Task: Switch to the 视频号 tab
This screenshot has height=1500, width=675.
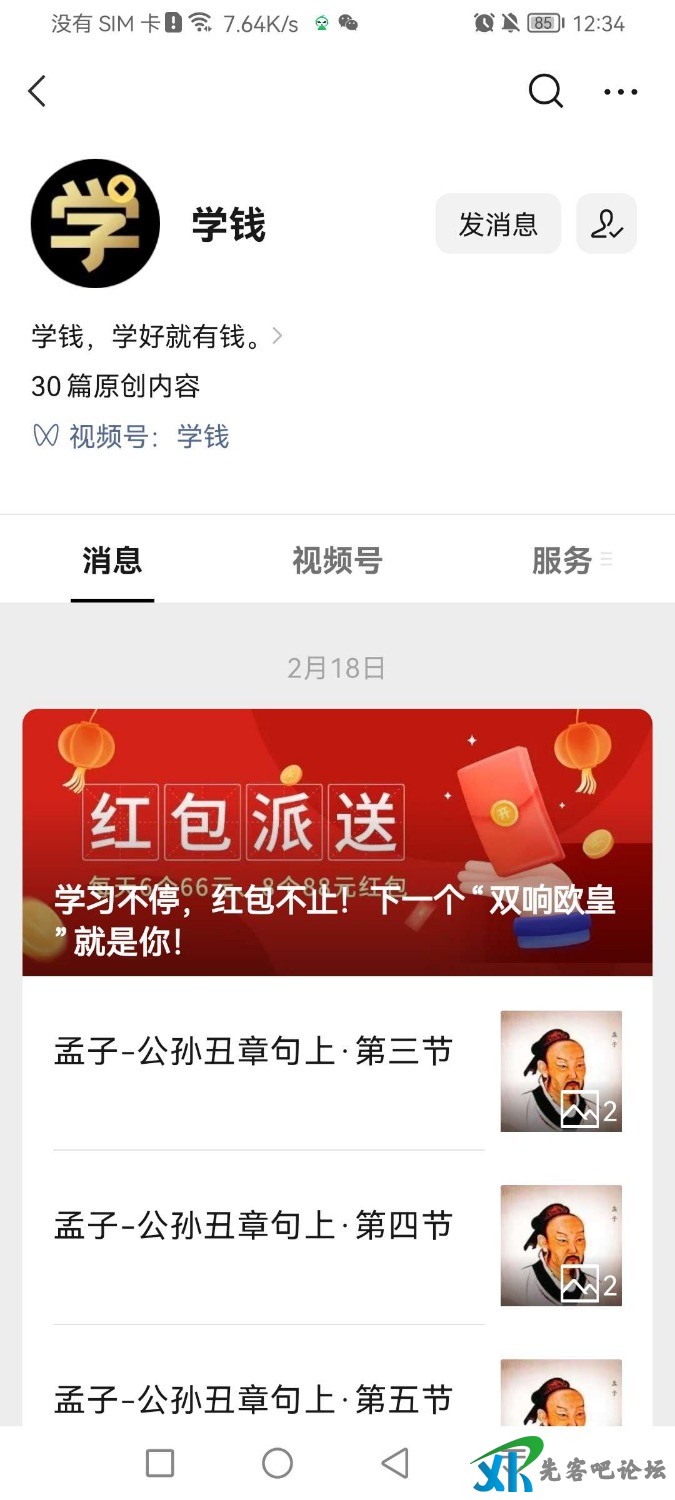Action: click(x=337, y=561)
